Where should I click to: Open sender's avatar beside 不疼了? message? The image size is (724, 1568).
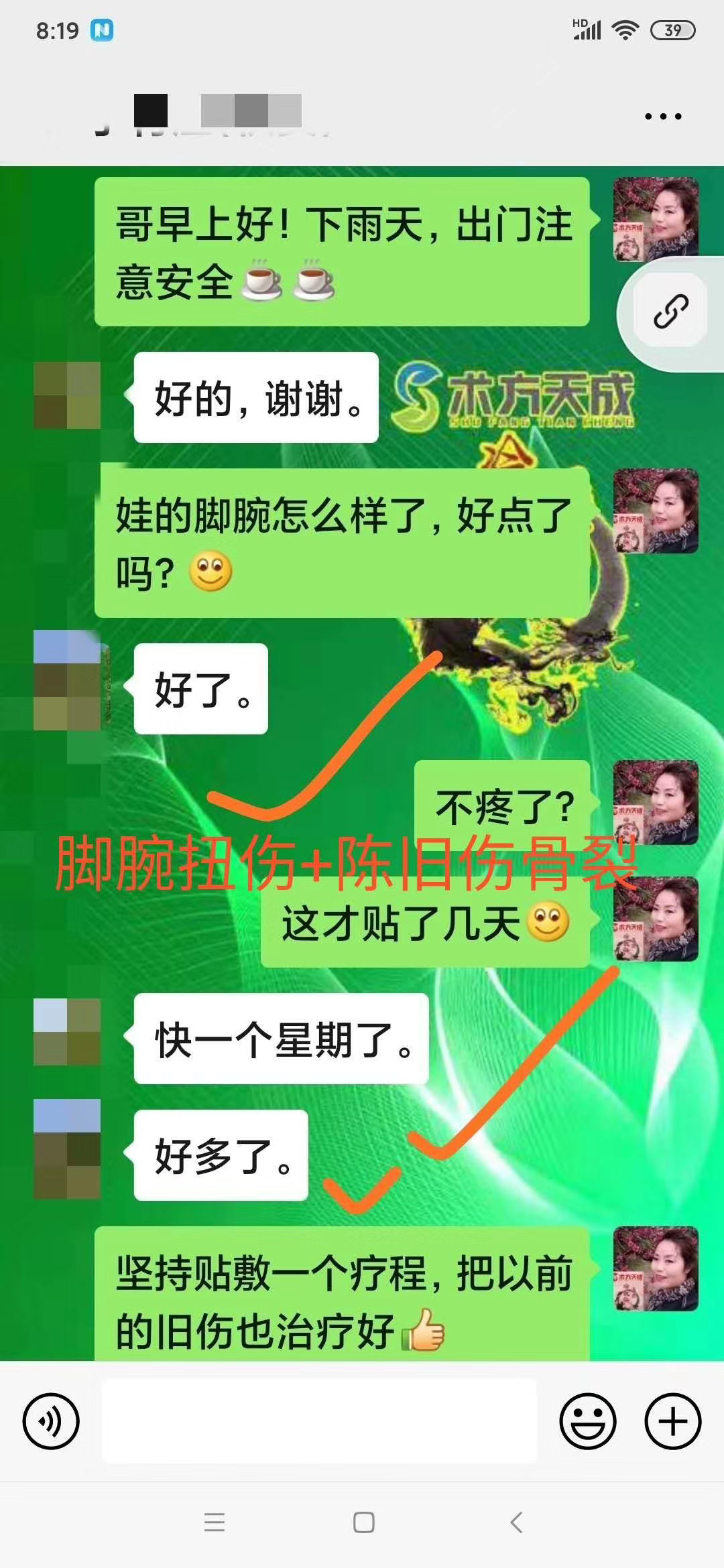[656, 803]
